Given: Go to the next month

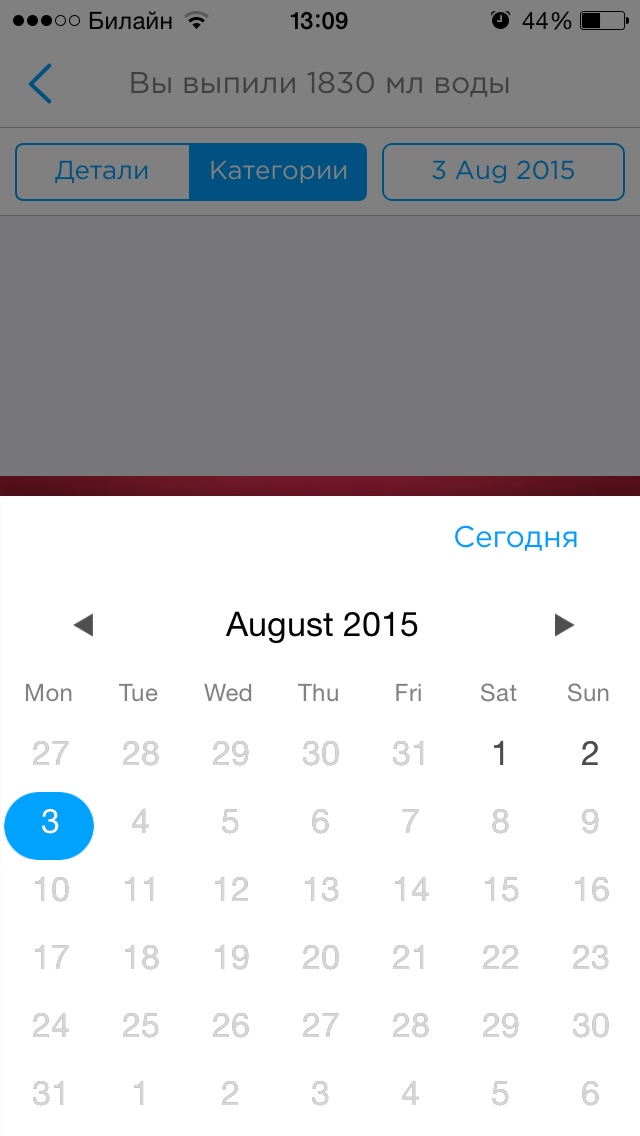Looking at the screenshot, I should point(564,625).
